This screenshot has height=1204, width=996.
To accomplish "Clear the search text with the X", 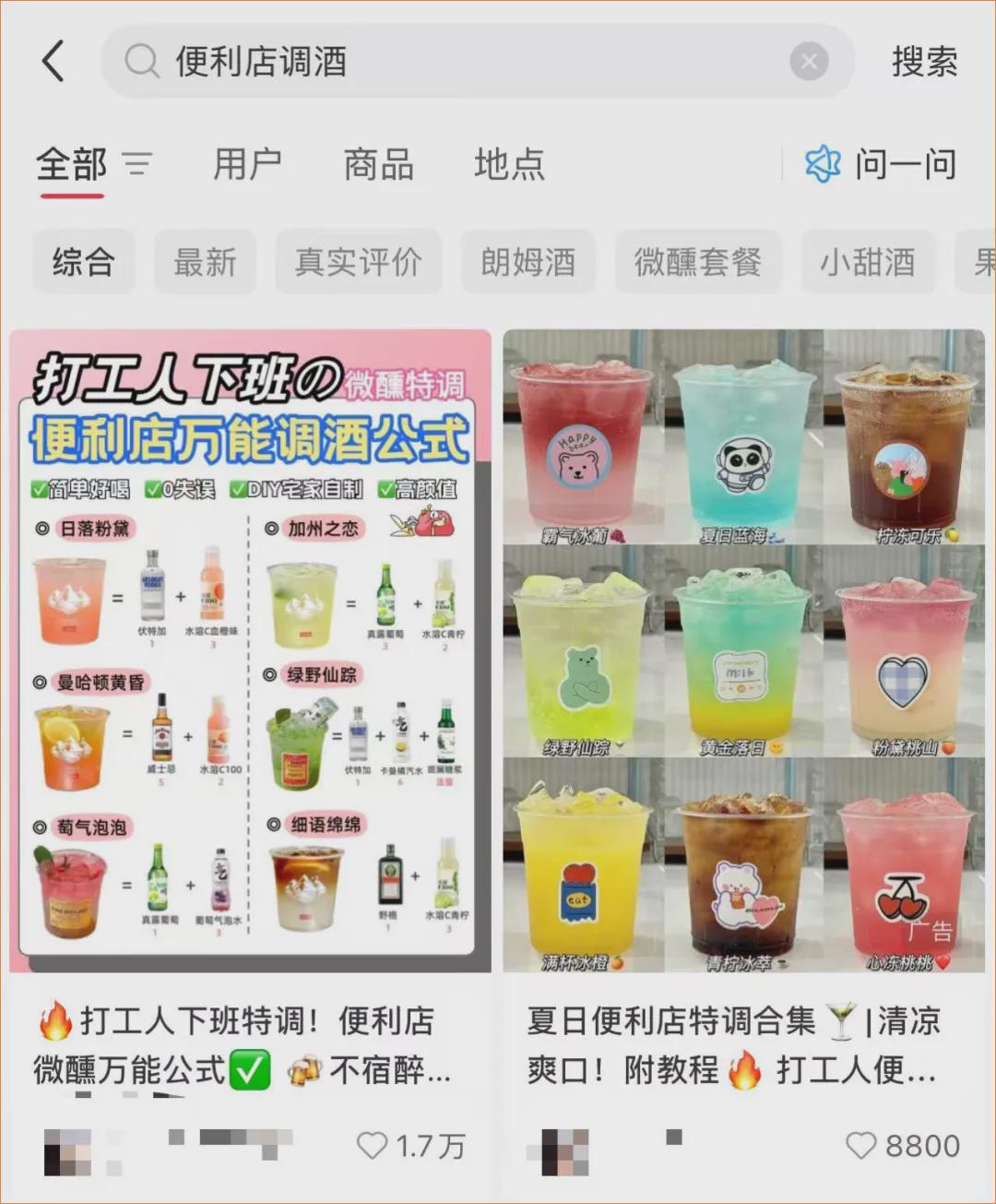I will click(x=809, y=62).
